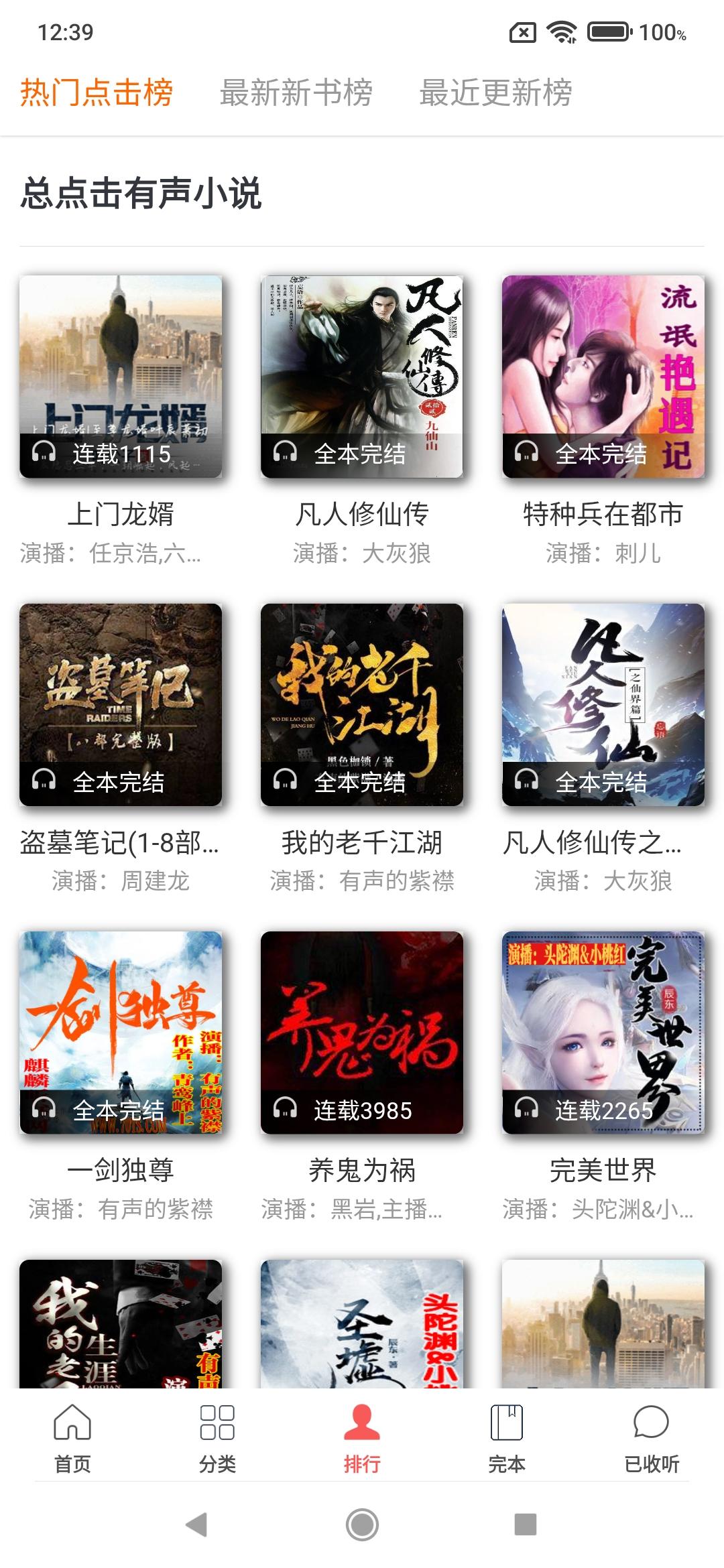Open the audiobook 上门龙婿

point(121,377)
